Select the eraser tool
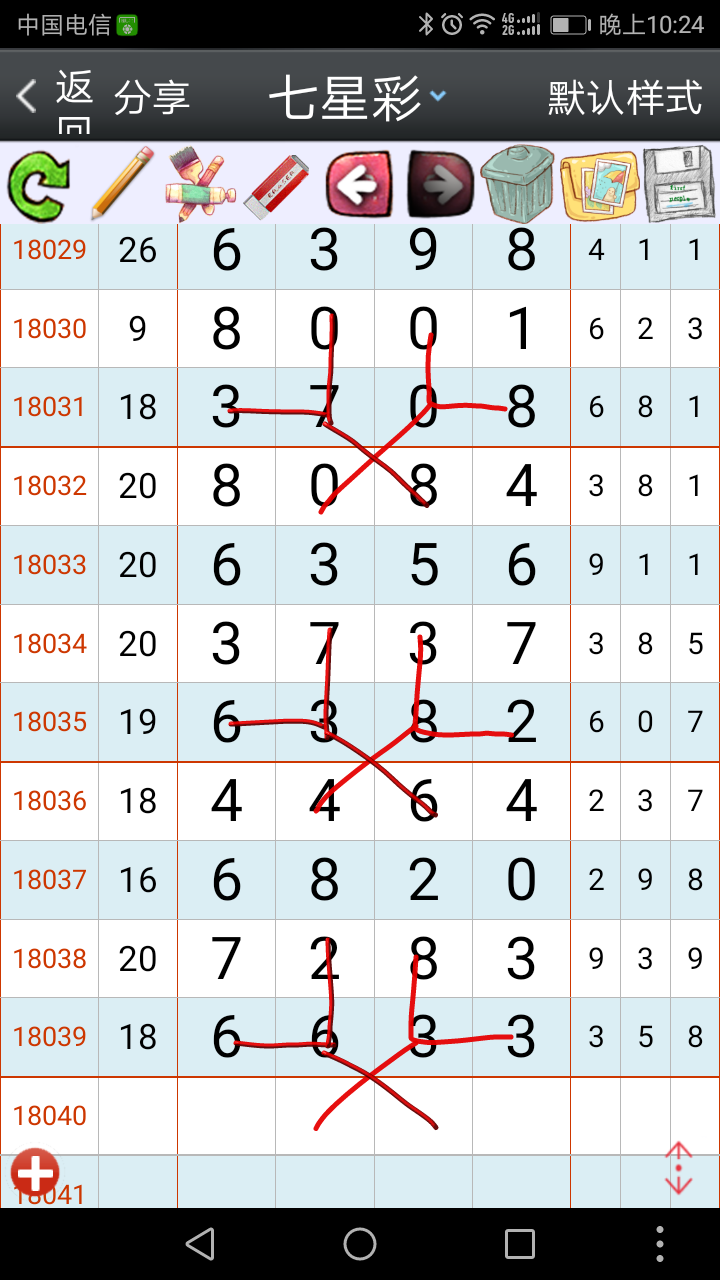Image resolution: width=720 pixels, height=1280 pixels. click(x=277, y=185)
